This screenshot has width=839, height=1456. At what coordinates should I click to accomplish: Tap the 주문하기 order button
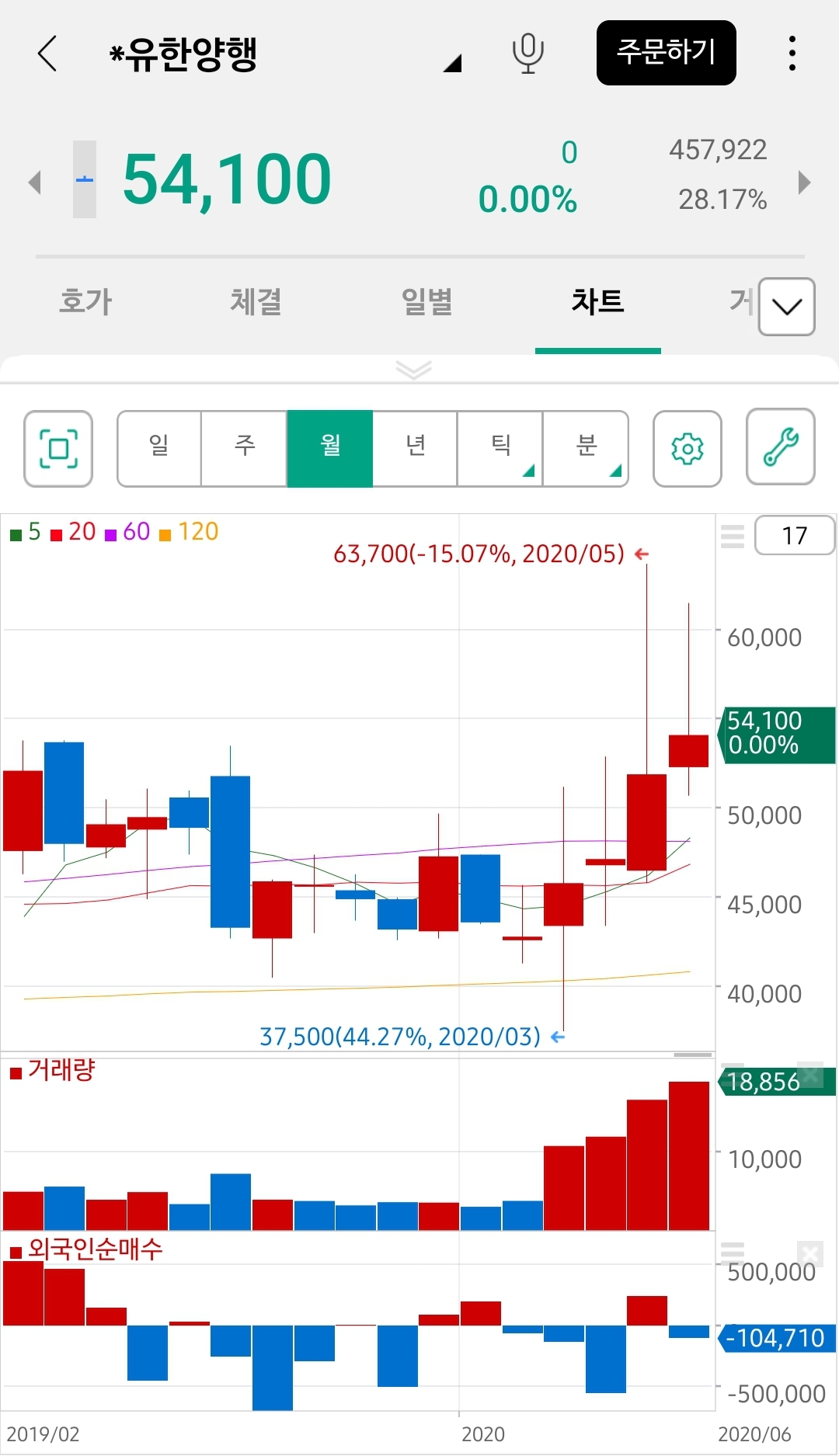click(x=666, y=53)
